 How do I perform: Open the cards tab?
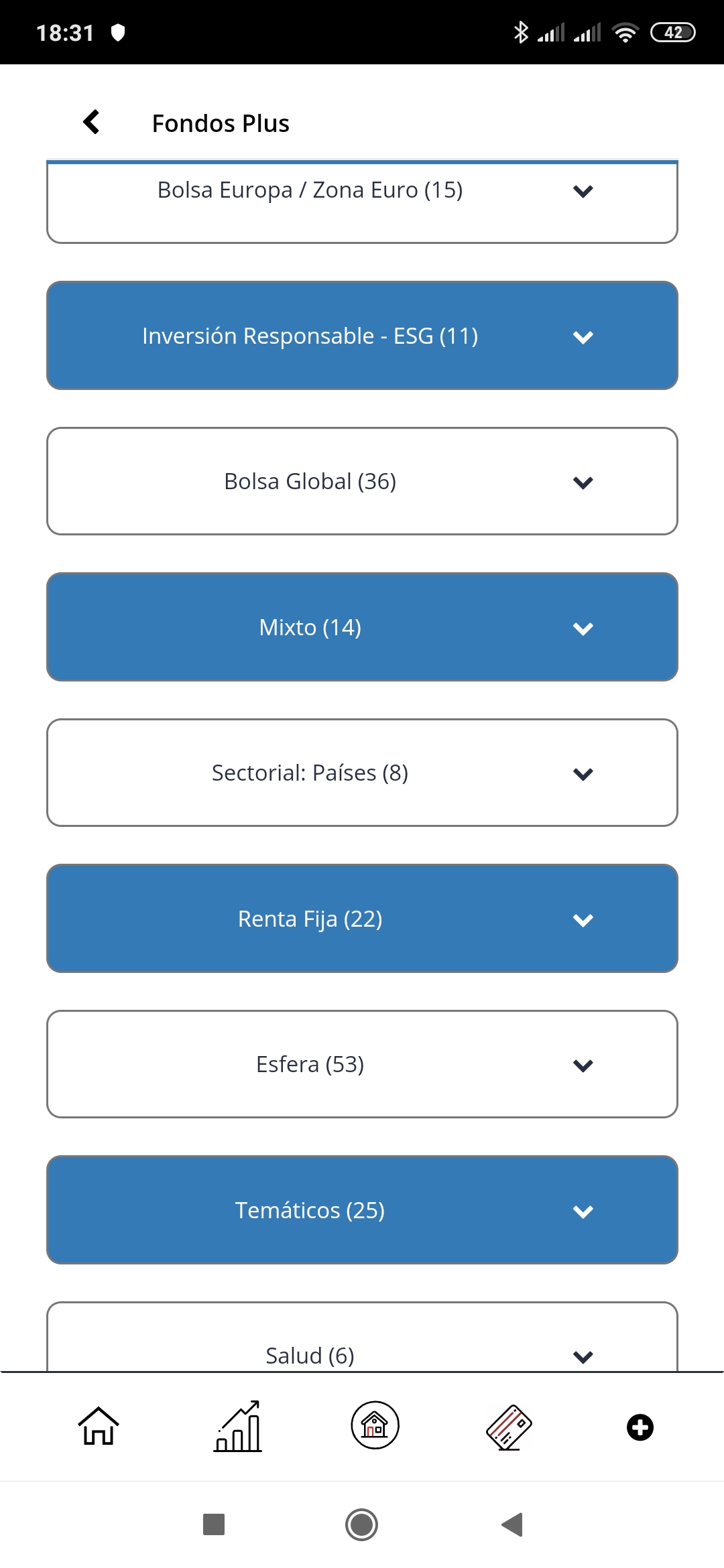(509, 1427)
